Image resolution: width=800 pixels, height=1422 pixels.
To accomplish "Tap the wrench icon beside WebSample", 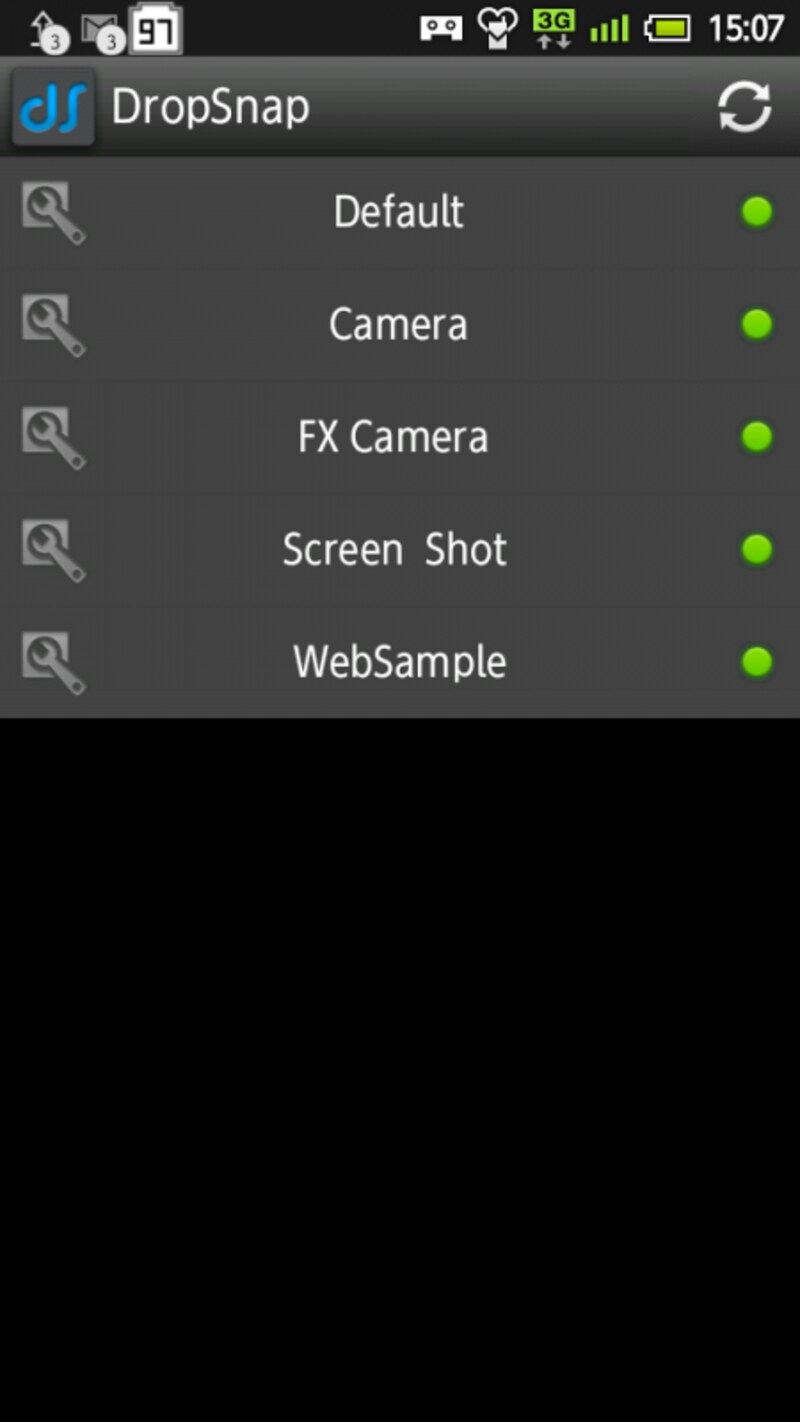I will click(54, 663).
